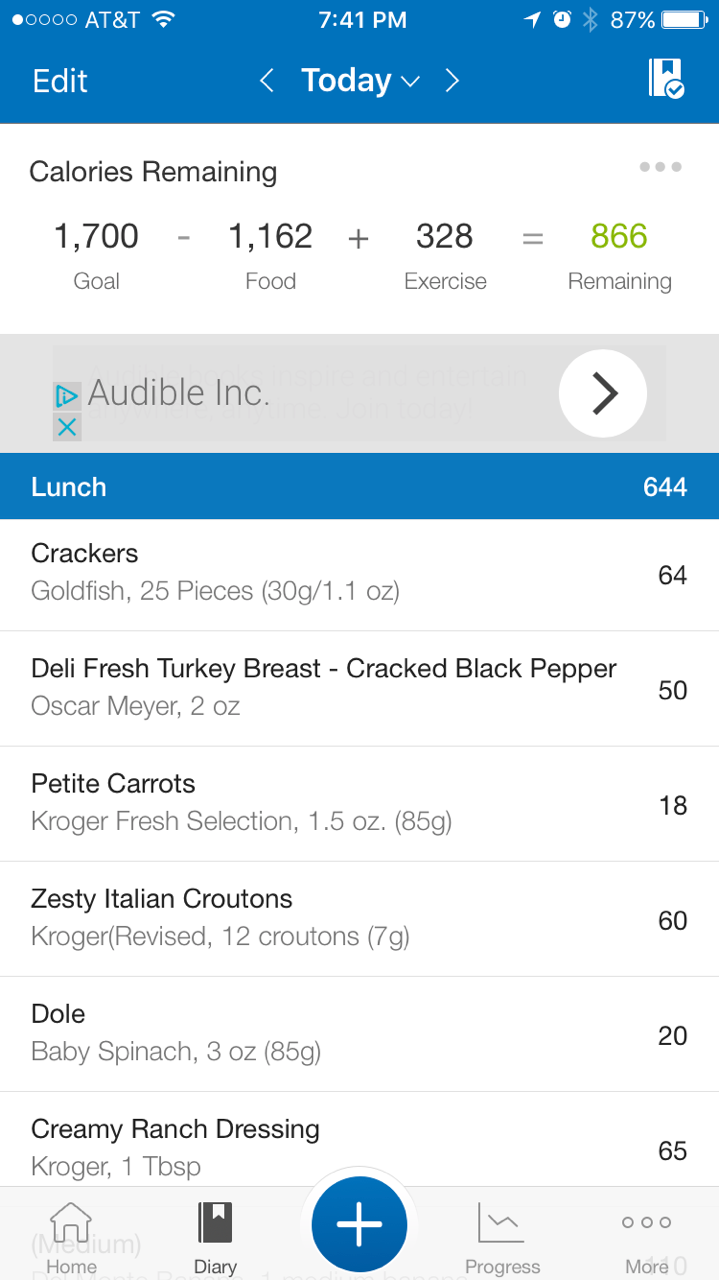Dismiss the Audible ad with X

[66, 428]
